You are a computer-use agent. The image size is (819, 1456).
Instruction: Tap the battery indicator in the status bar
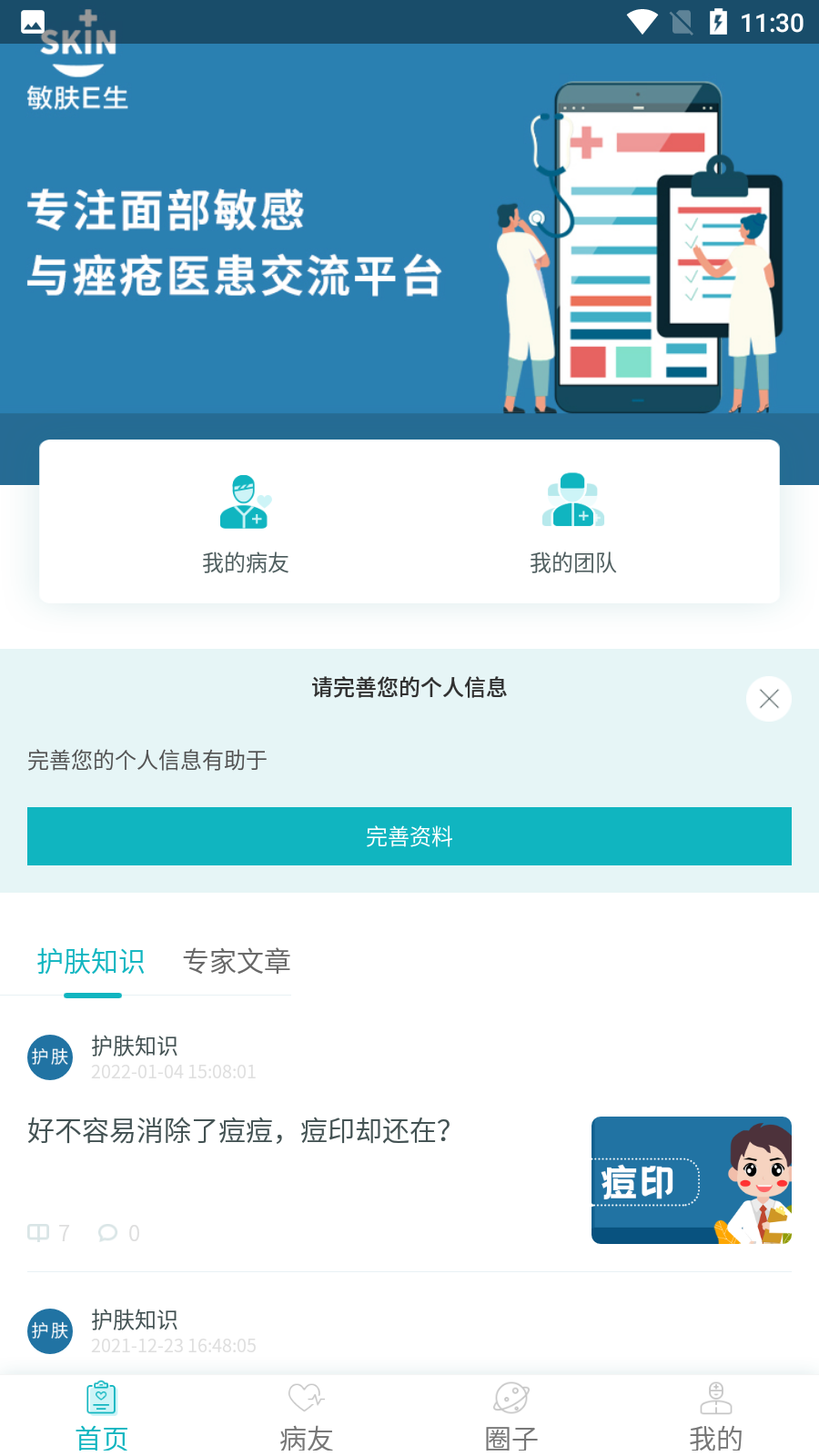[x=716, y=22]
